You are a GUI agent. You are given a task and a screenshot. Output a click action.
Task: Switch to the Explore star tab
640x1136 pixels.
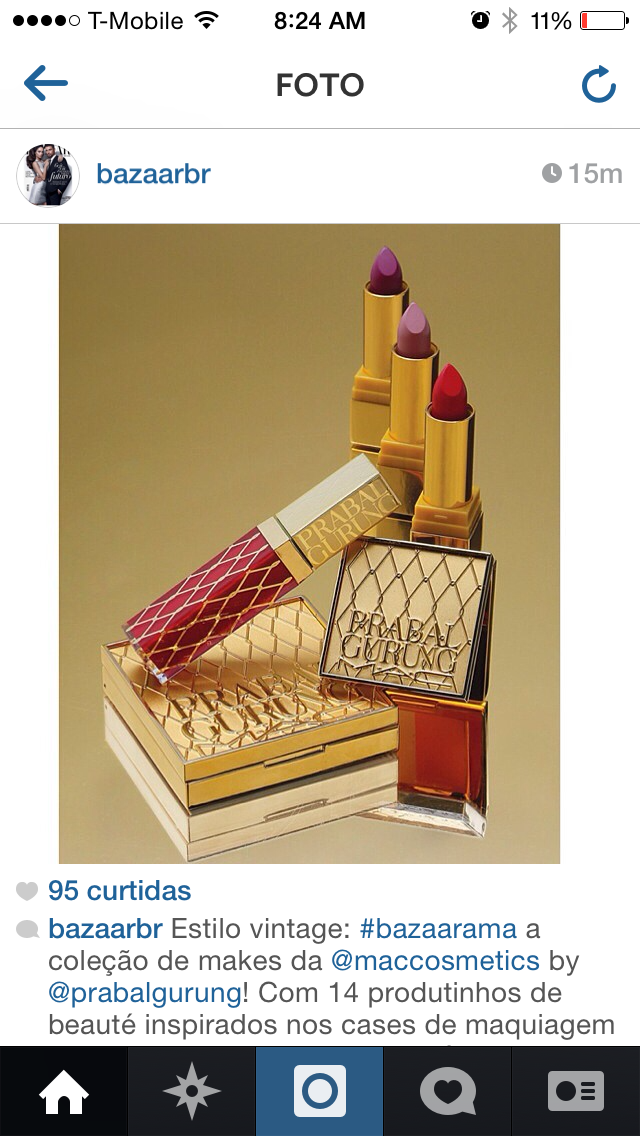(x=191, y=1092)
